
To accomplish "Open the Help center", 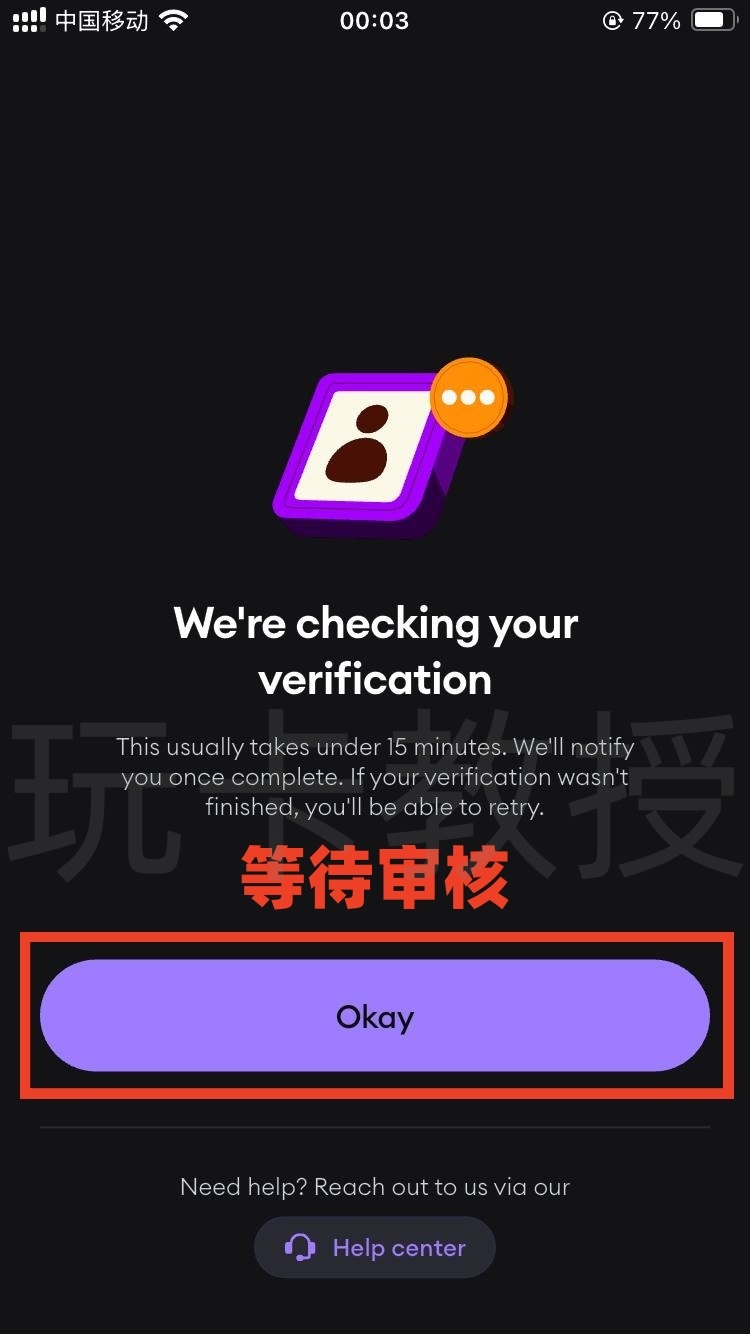I will pyautogui.click(x=374, y=1247).
